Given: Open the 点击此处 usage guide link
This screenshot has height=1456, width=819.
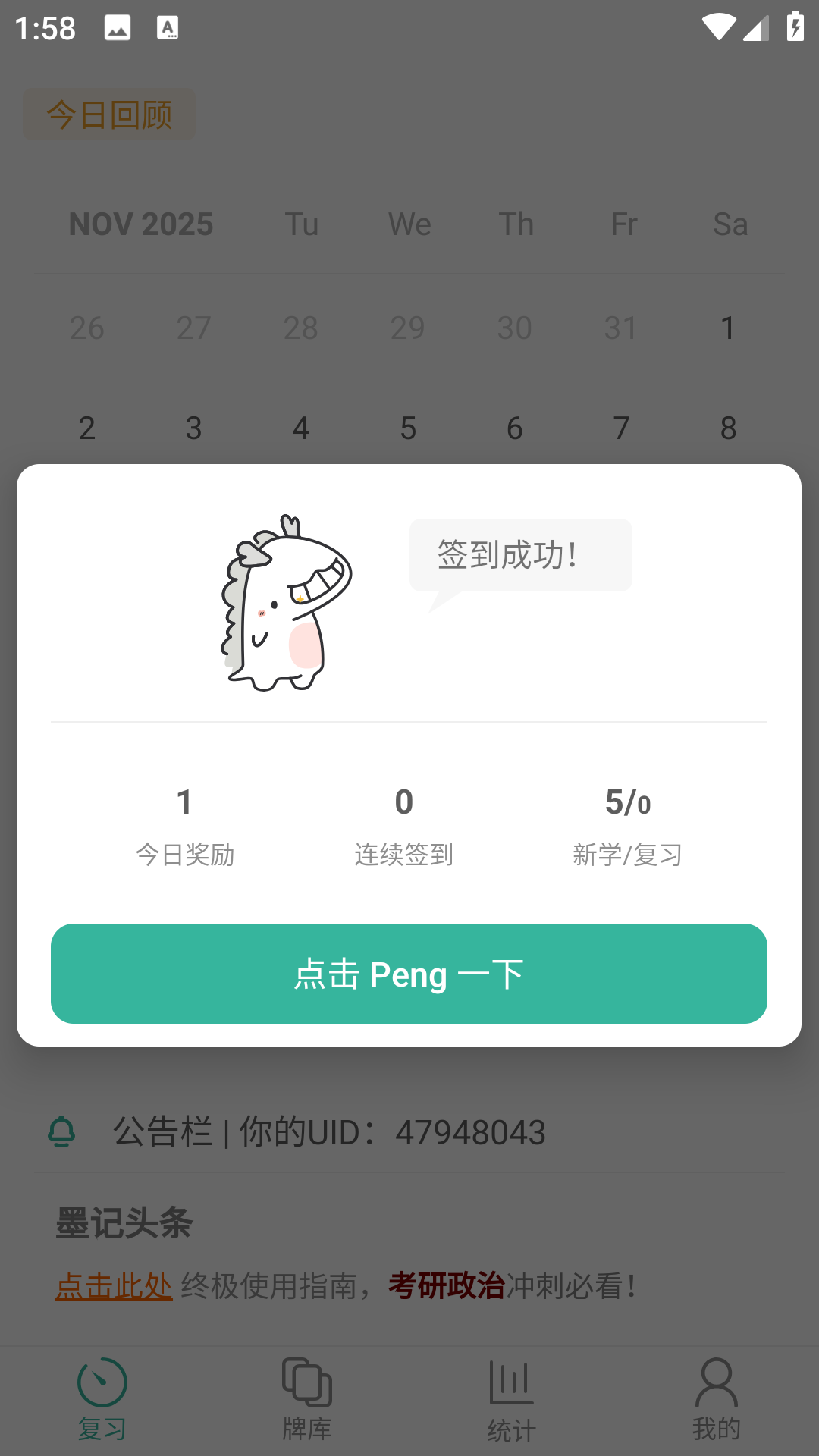Looking at the screenshot, I should [112, 1284].
